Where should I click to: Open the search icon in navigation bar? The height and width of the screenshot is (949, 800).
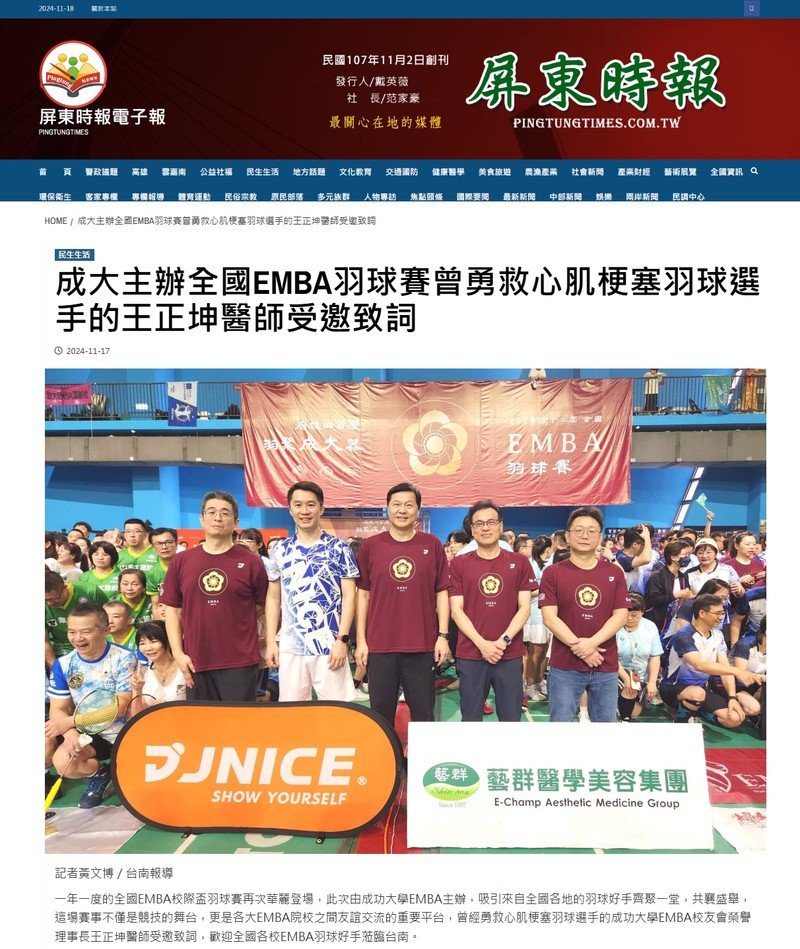point(754,171)
